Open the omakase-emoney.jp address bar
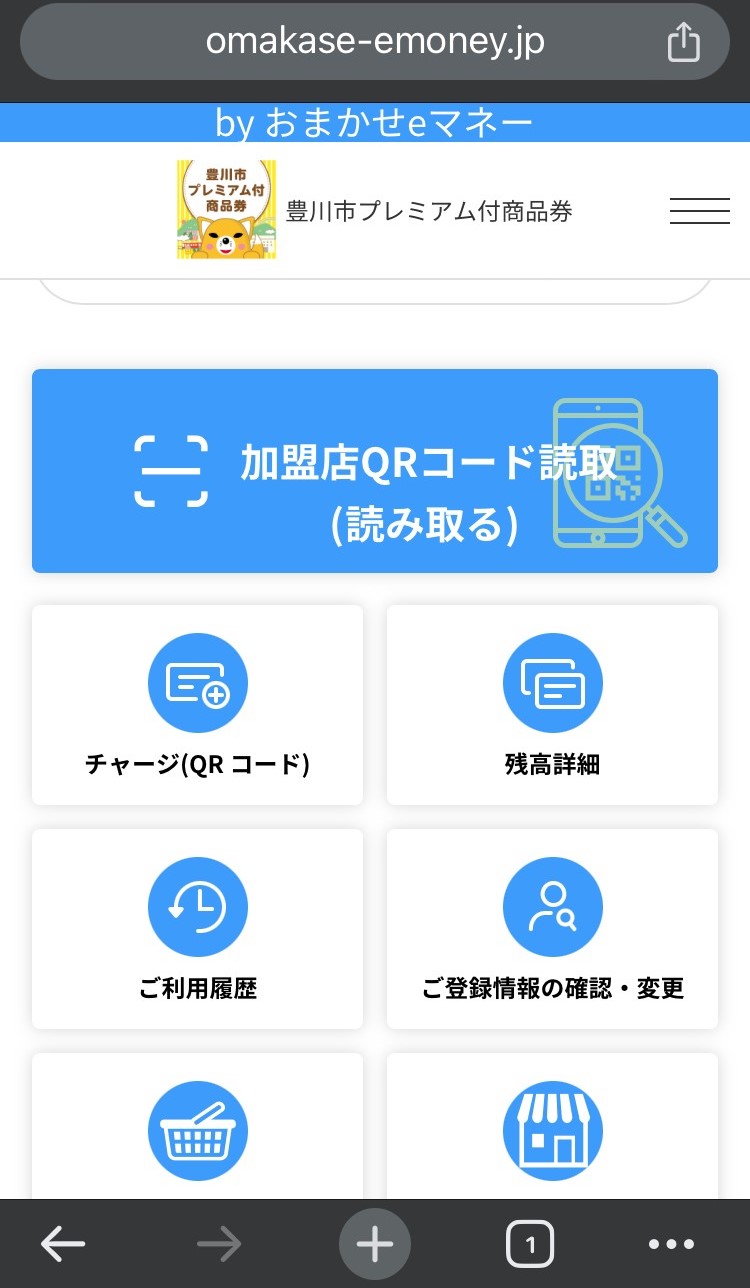 click(x=375, y=42)
